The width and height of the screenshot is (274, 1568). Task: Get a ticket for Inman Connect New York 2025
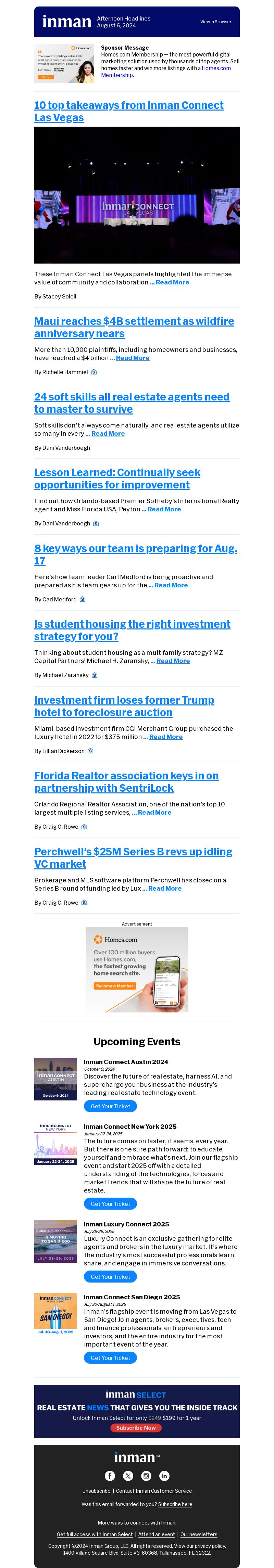[110, 1203]
